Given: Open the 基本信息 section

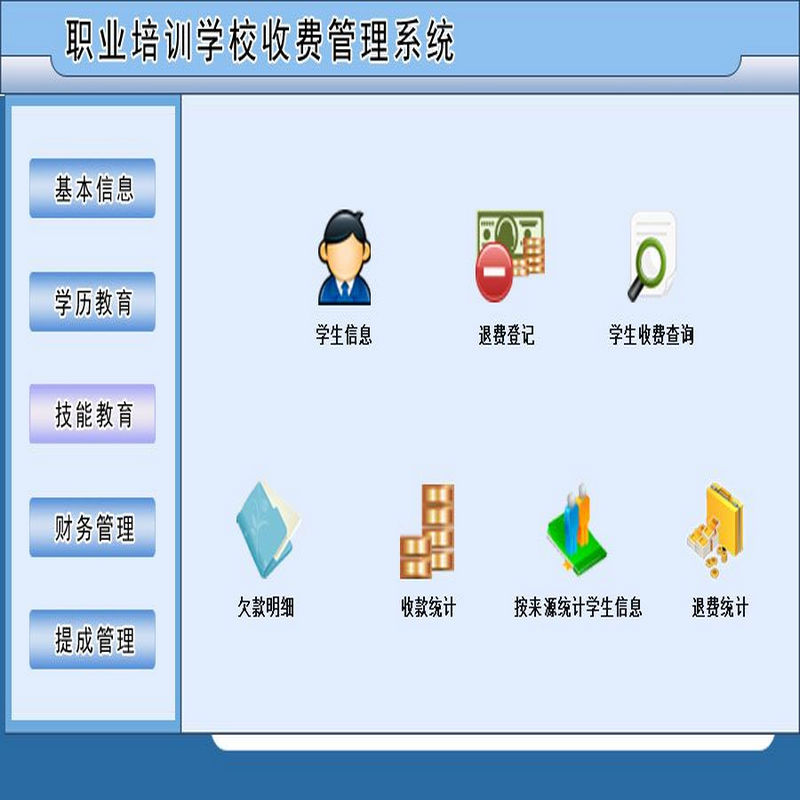Looking at the screenshot, I should tap(92, 188).
